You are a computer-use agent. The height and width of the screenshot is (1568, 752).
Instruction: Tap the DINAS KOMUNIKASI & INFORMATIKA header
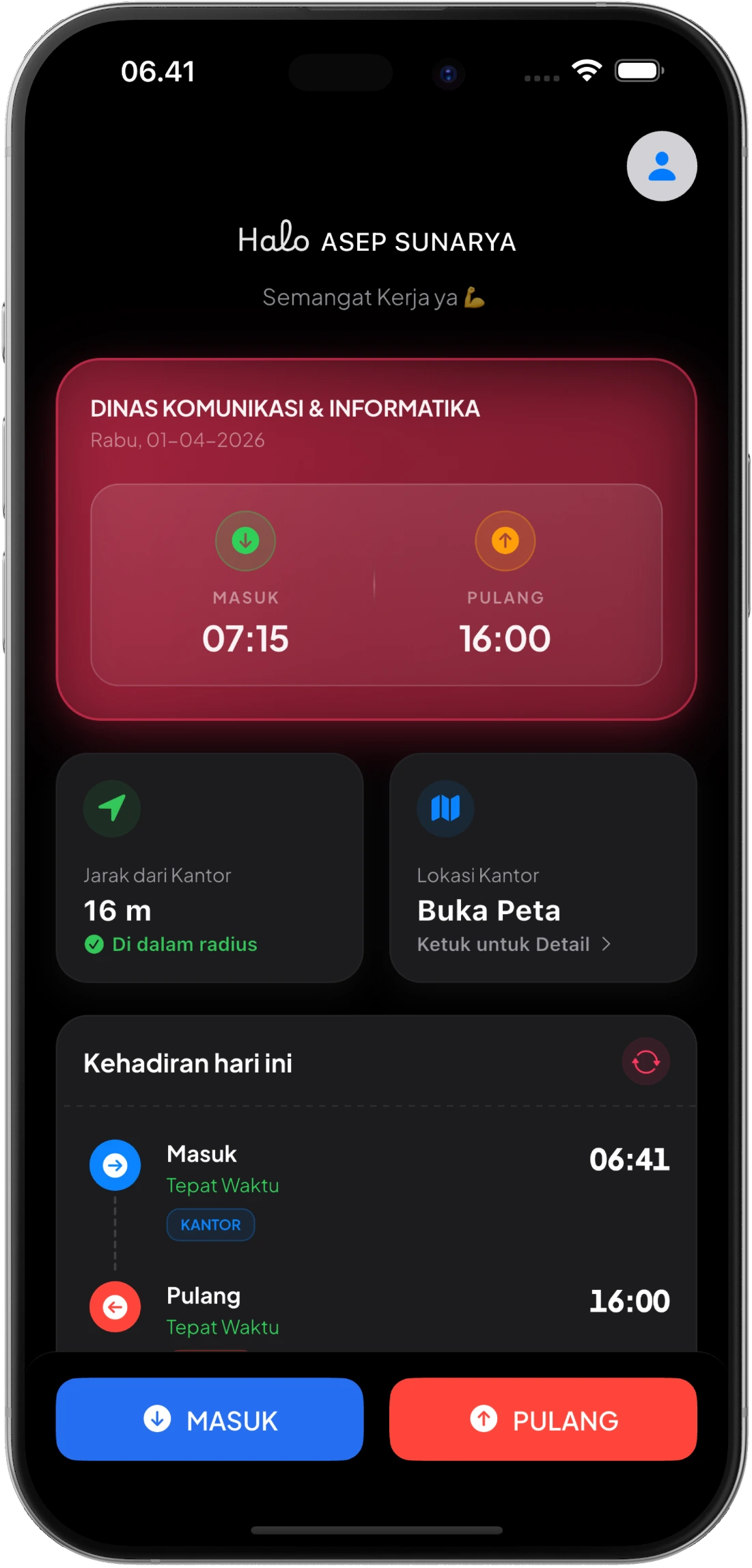coord(286,408)
